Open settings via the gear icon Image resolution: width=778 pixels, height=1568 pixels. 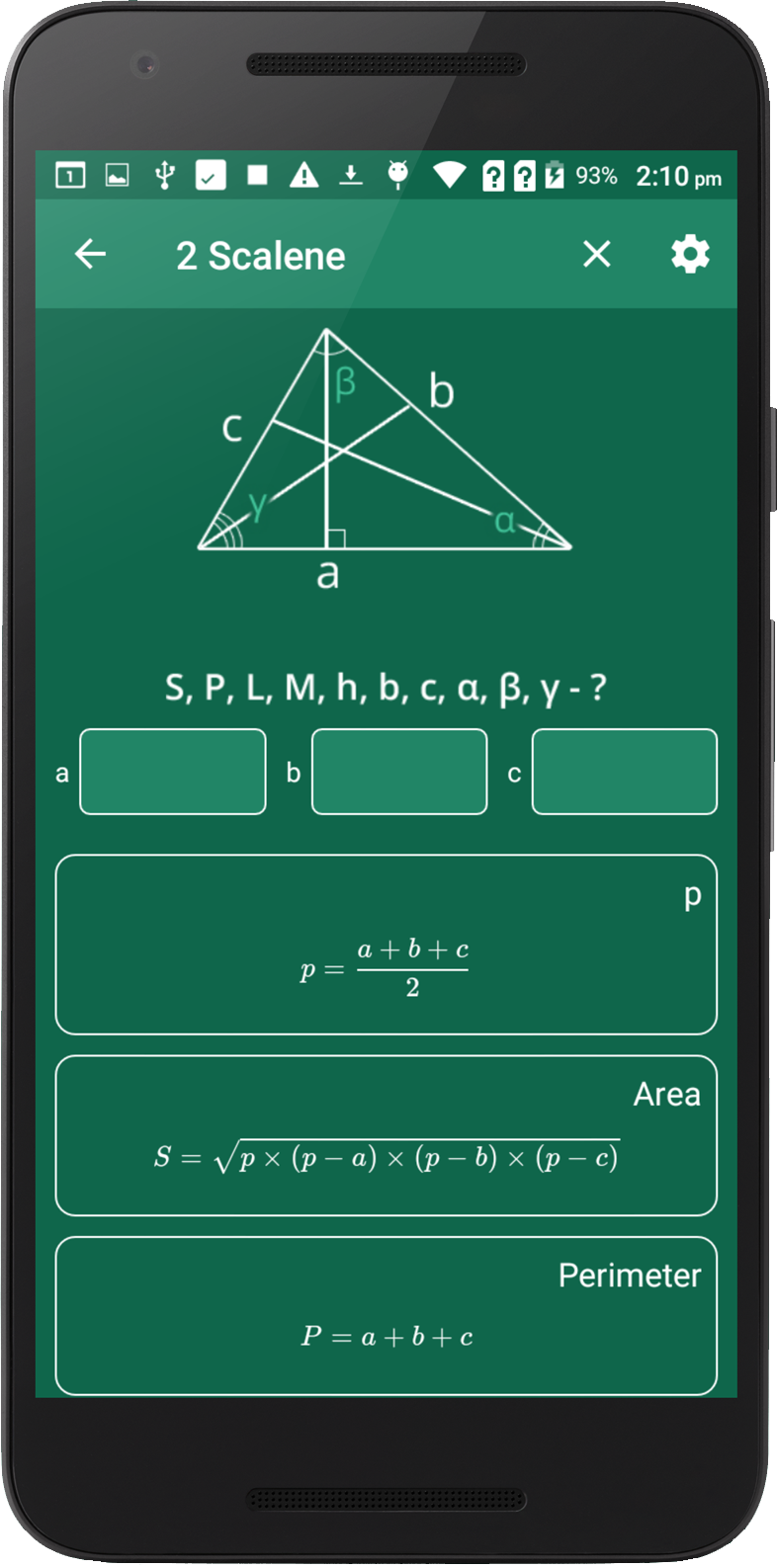(x=690, y=255)
